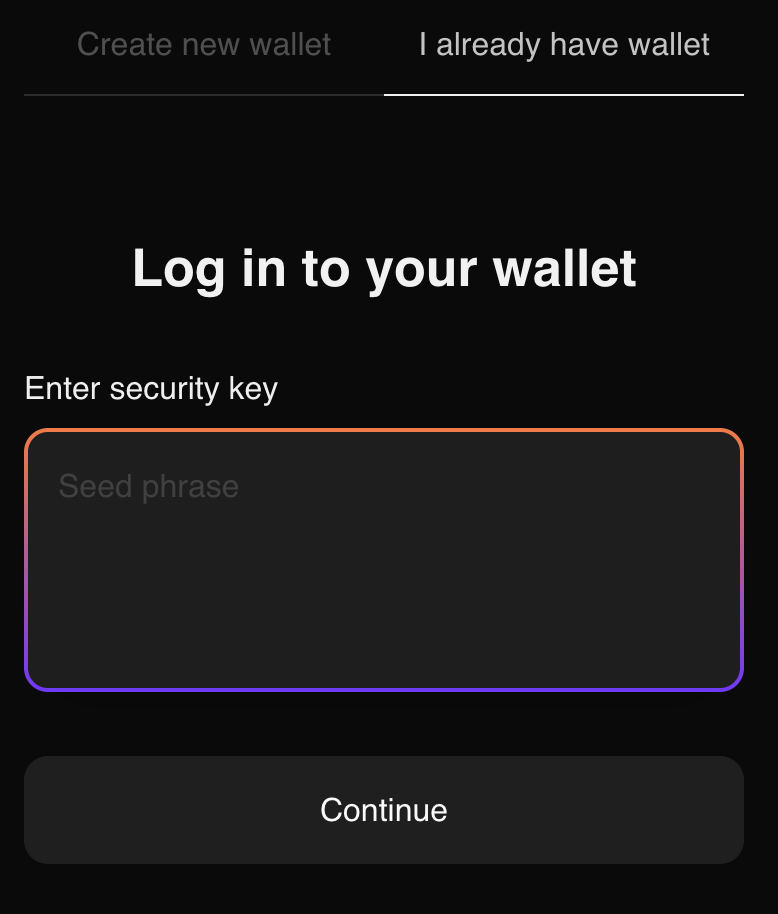This screenshot has width=778, height=914.
Task: Tap the Continue button
Action: pyautogui.click(x=384, y=810)
